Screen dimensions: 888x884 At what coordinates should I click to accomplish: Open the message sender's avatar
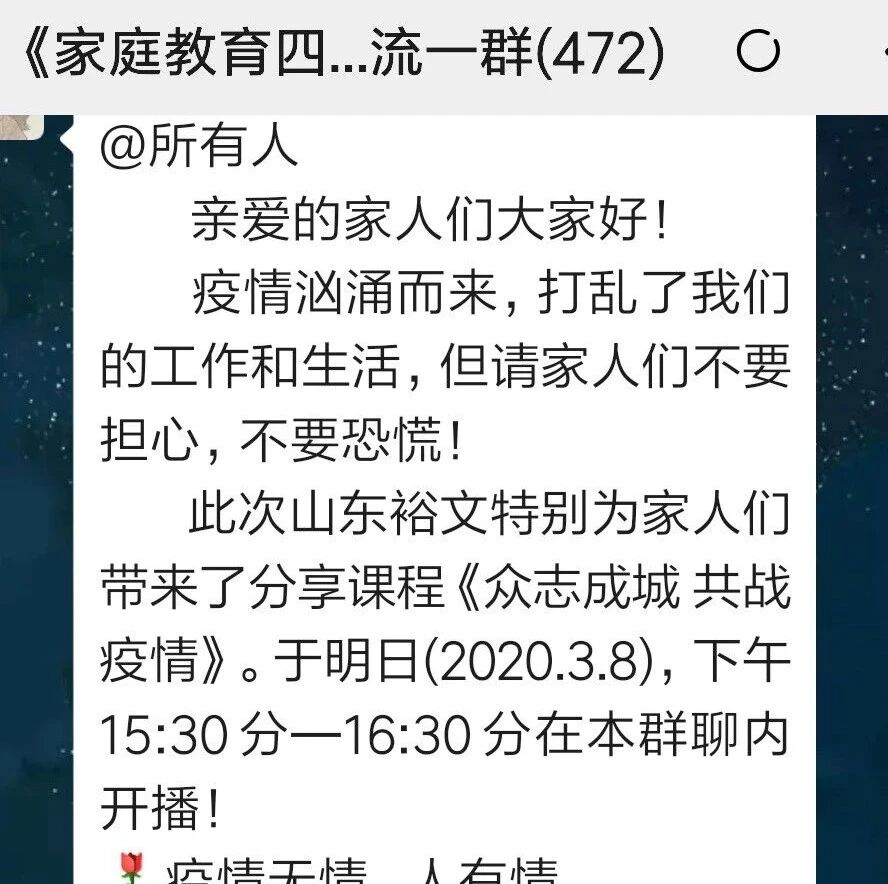tap(20, 126)
